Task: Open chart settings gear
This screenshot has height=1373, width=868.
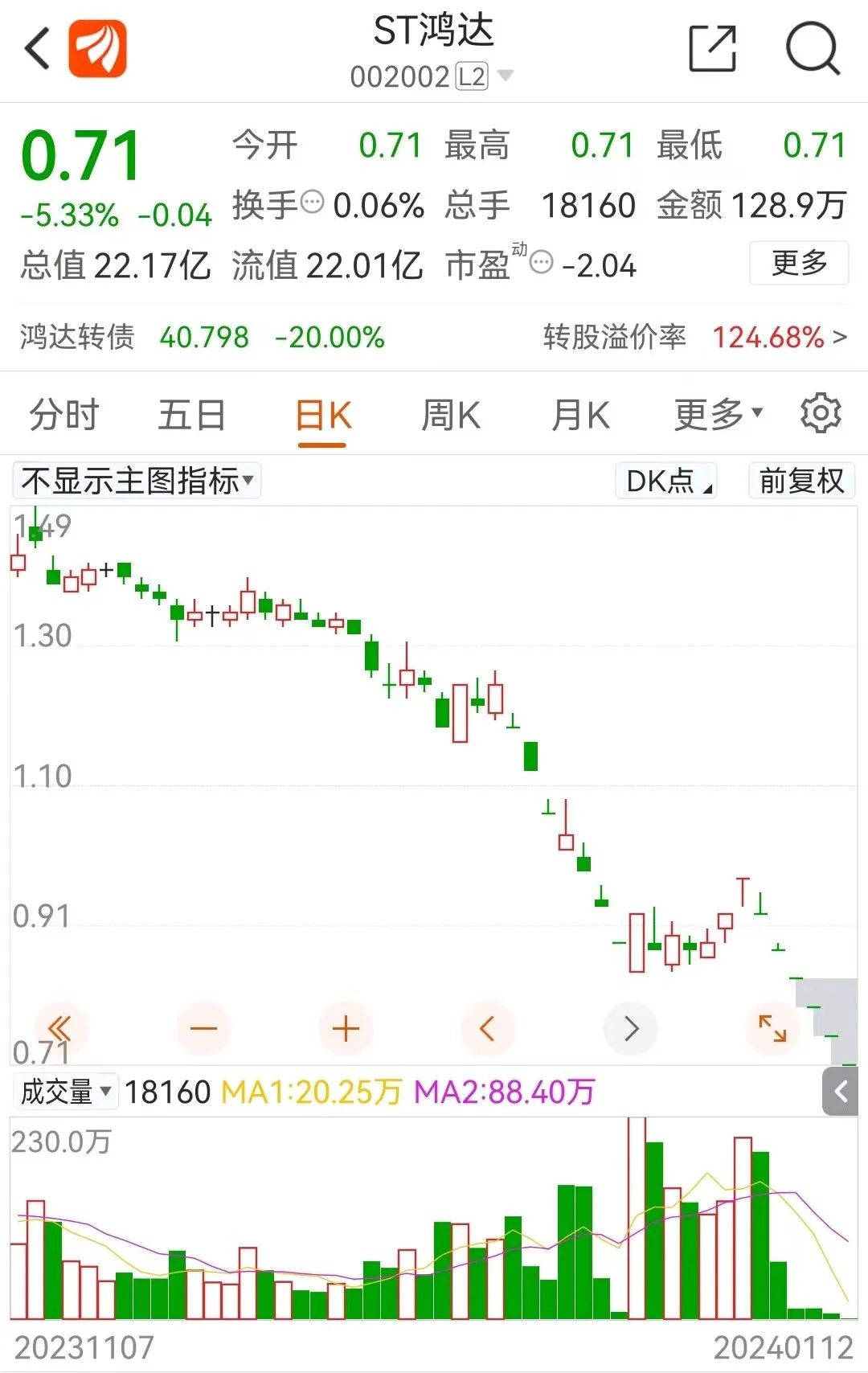Action: click(821, 414)
